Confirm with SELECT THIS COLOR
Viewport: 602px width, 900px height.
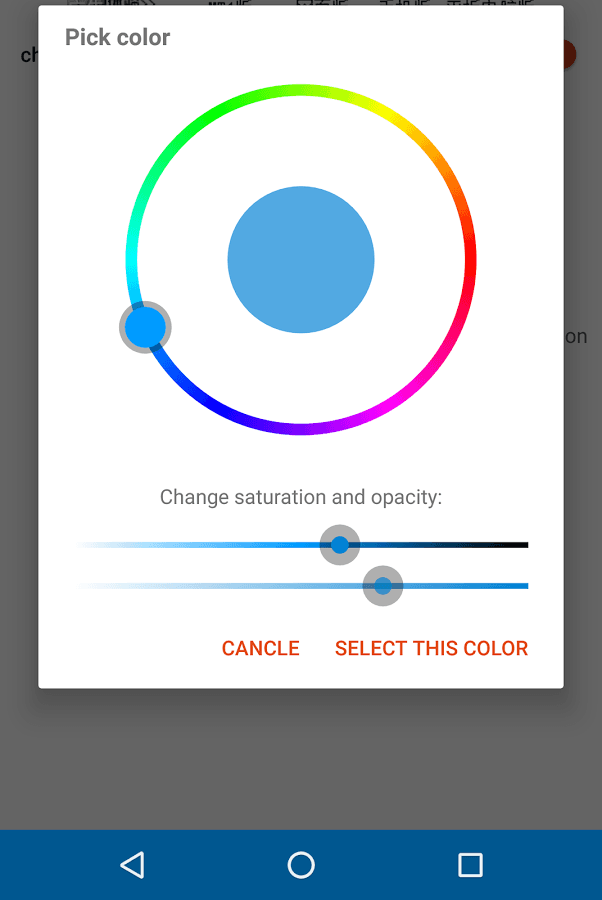[431, 648]
